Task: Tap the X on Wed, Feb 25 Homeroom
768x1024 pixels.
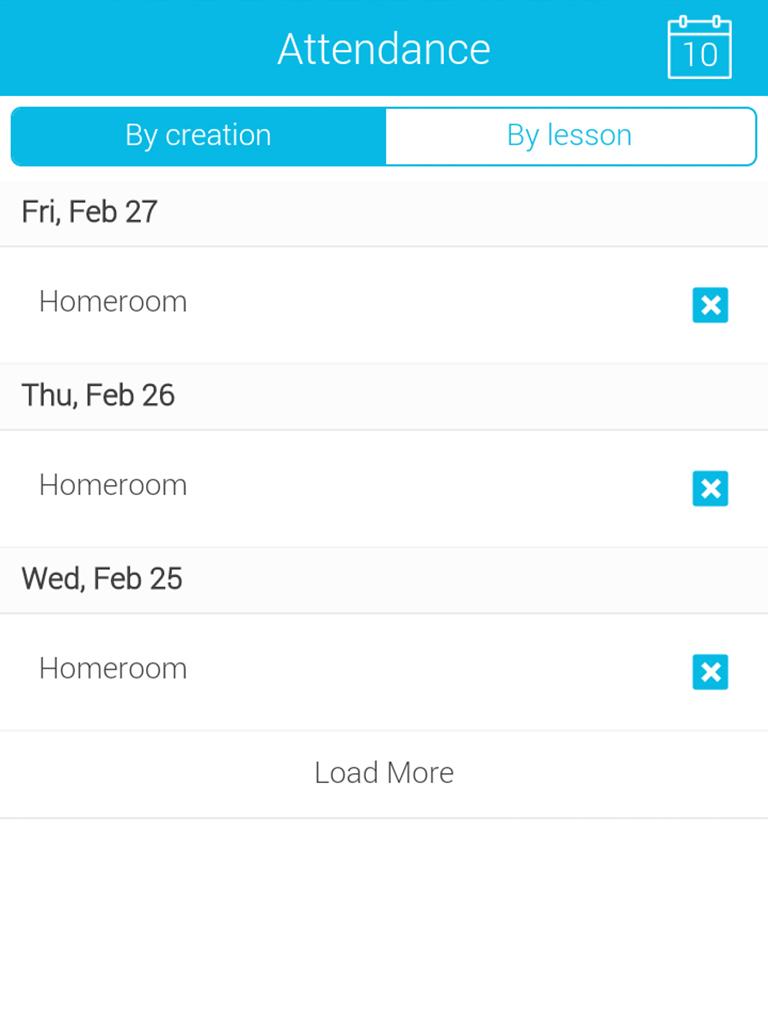Action: tap(710, 672)
